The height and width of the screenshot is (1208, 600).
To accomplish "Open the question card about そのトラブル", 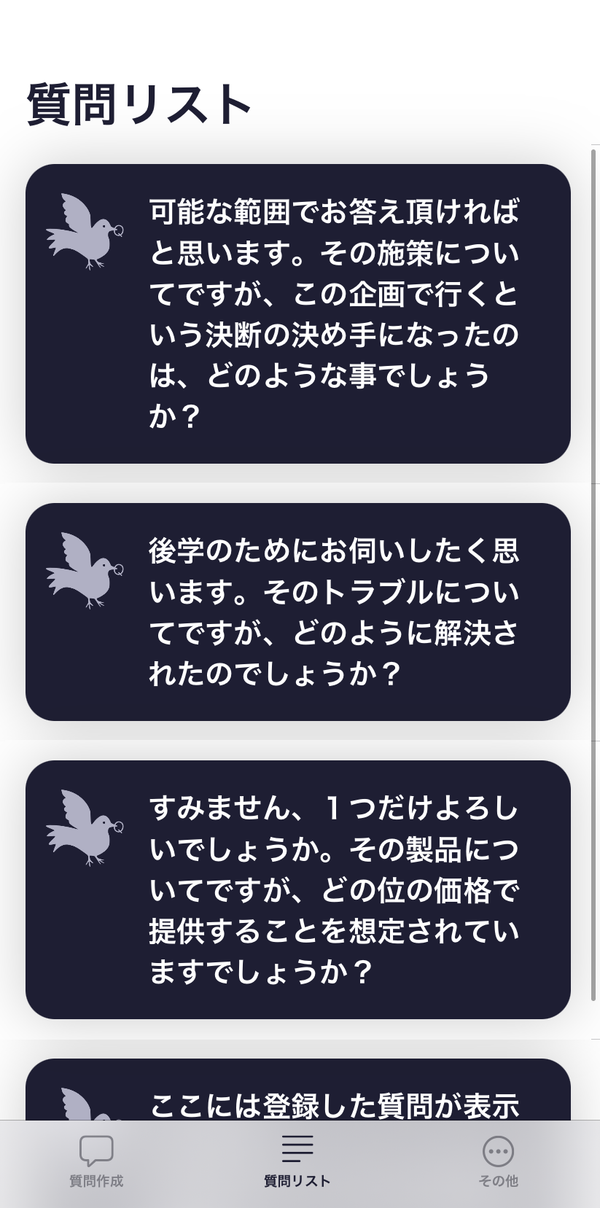I will pos(298,612).
